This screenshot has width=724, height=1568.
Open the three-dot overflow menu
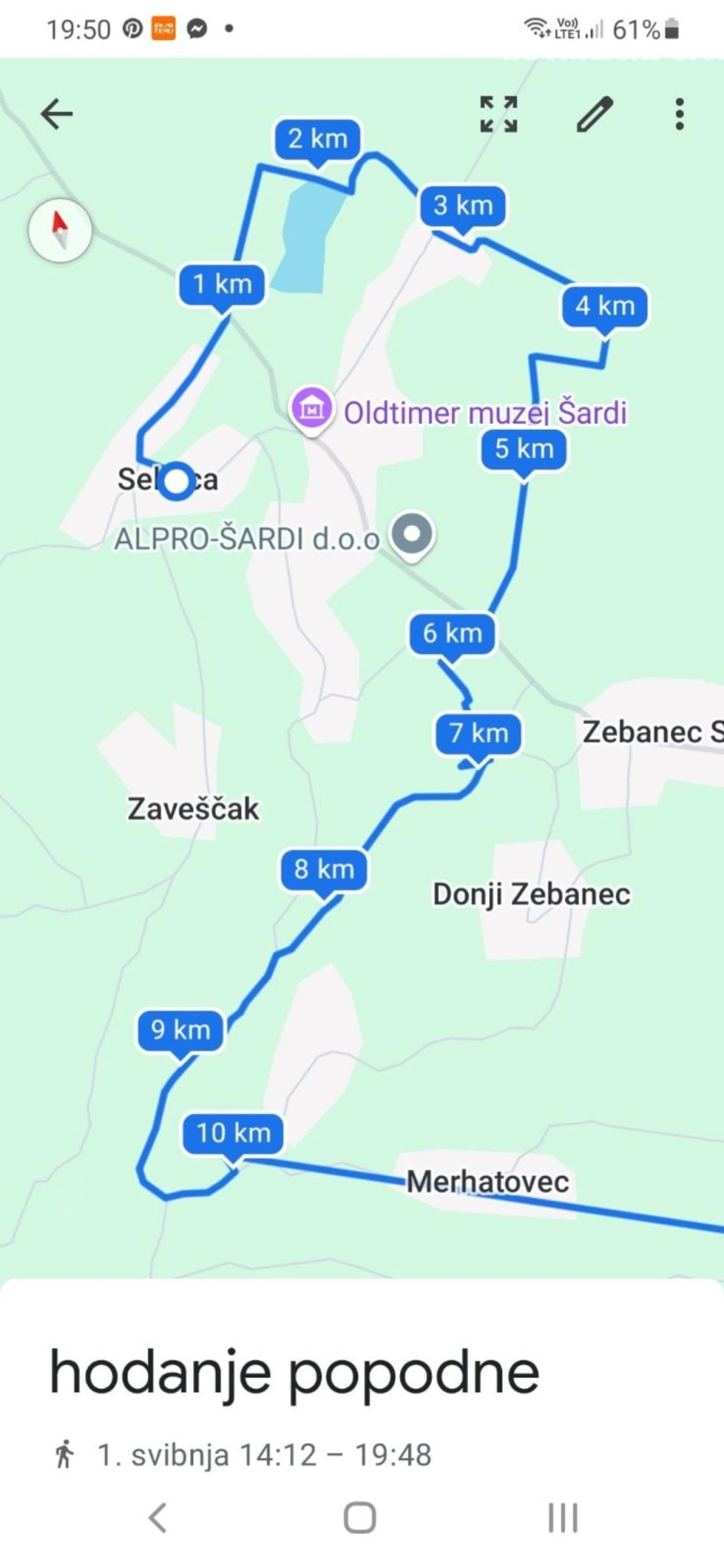[x=679, y=115]
